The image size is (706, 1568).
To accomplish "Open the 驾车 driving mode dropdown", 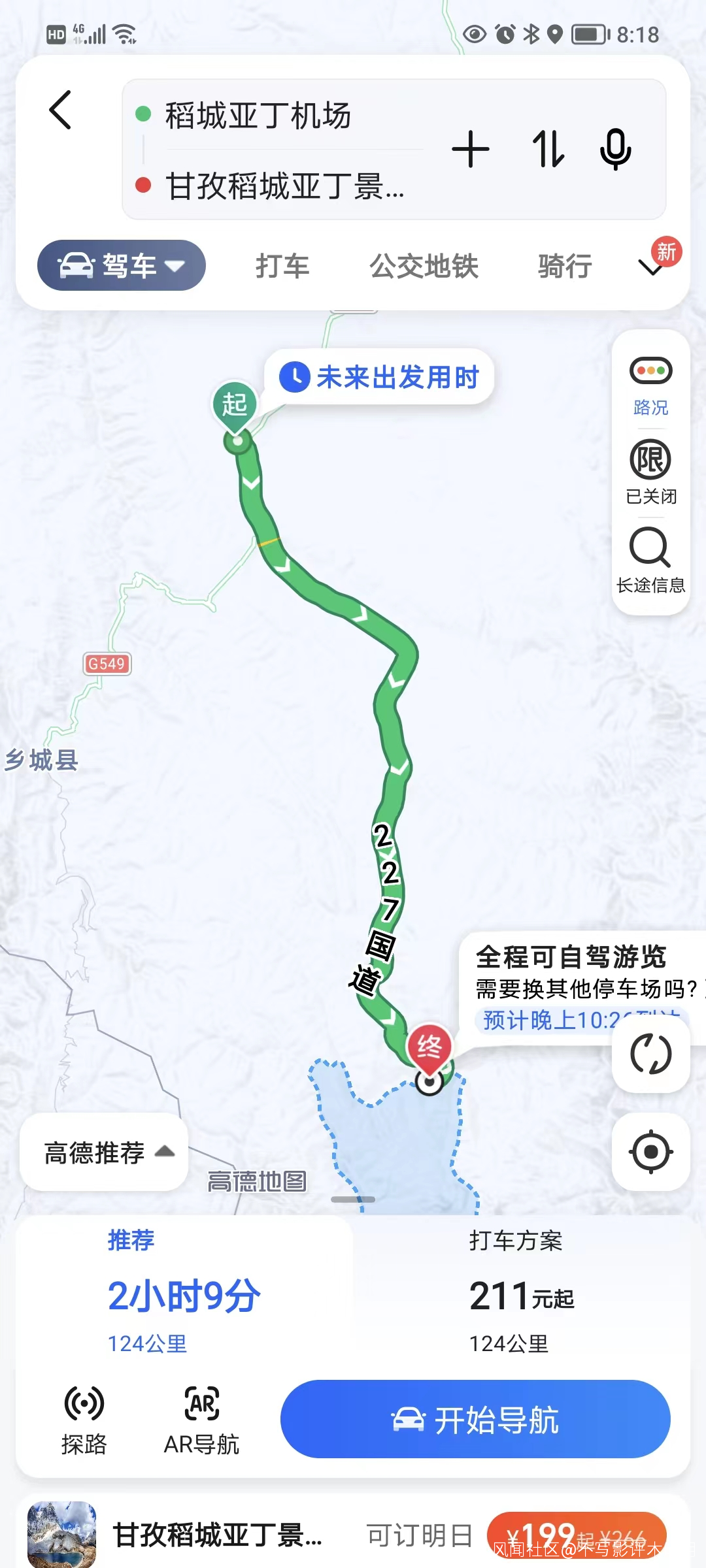I will tap(122, 266).
